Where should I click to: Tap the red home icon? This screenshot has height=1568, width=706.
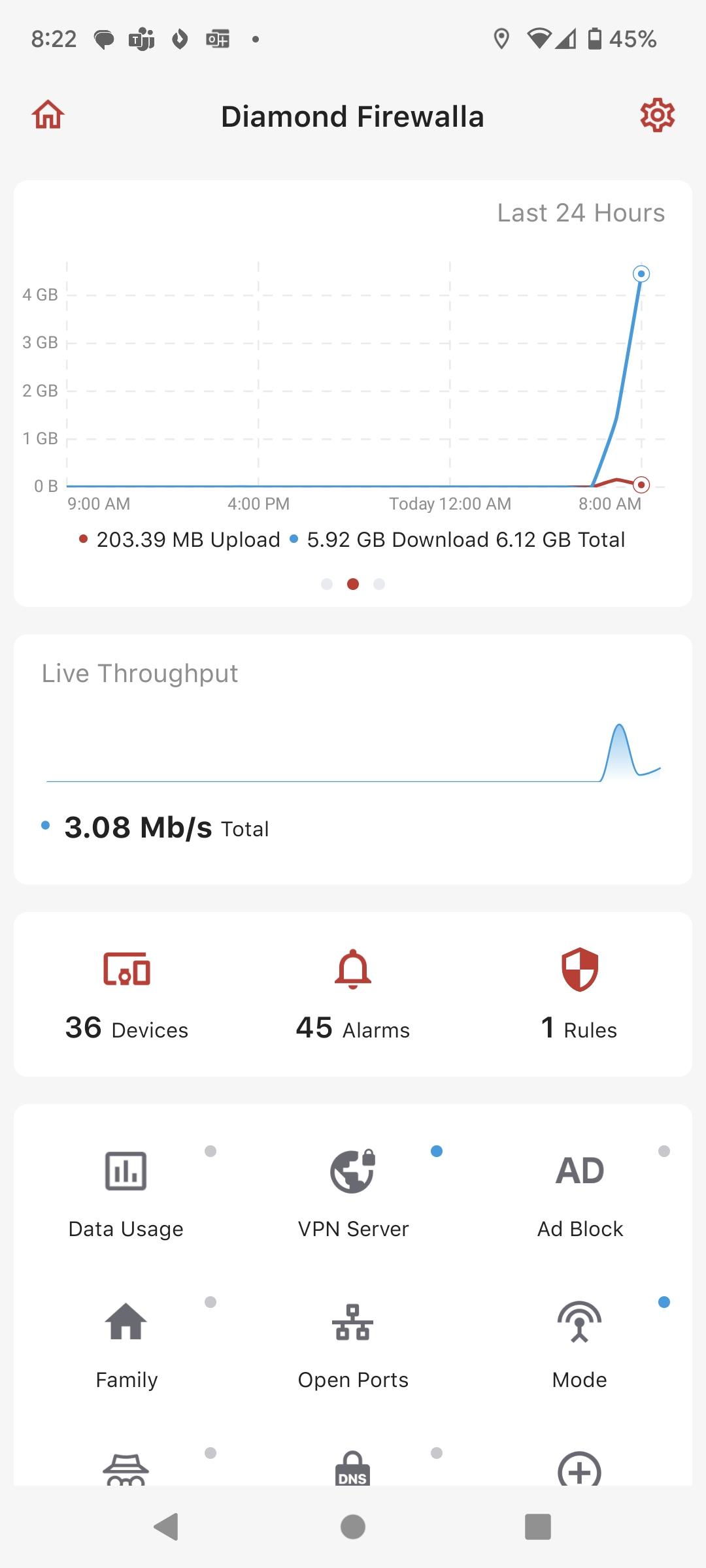[x=48, y=115]
